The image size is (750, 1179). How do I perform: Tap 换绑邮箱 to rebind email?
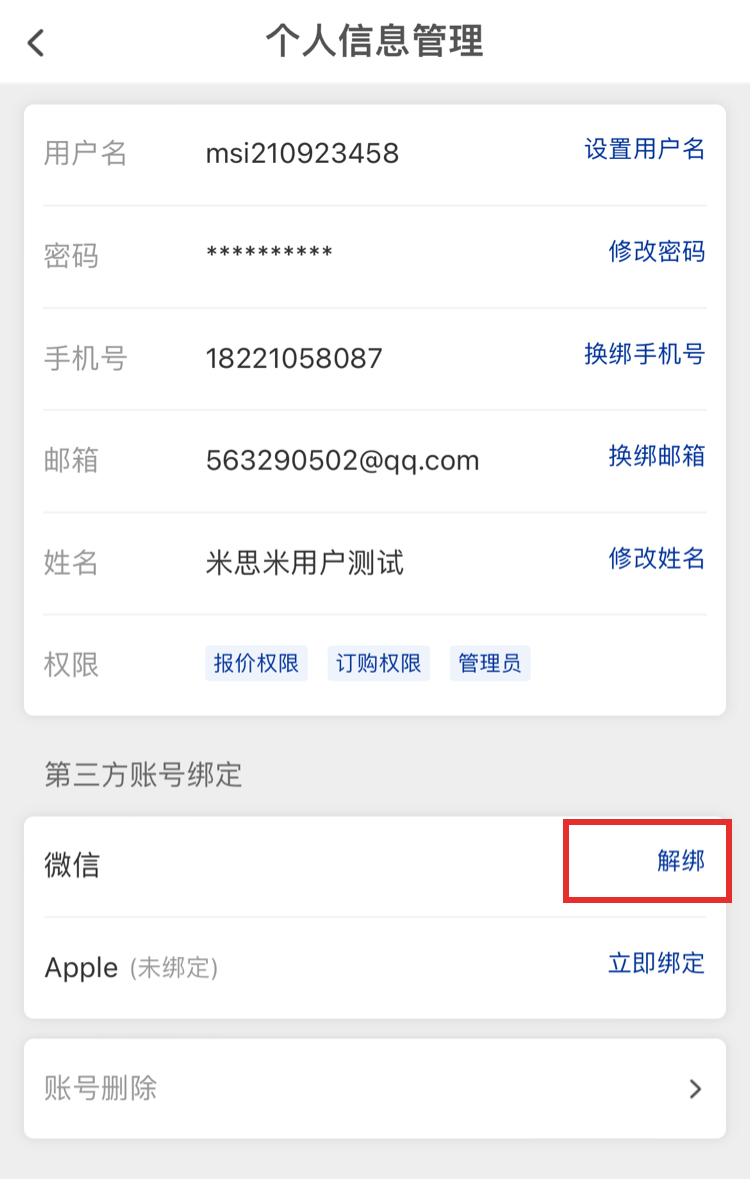[x=656, y=456]
